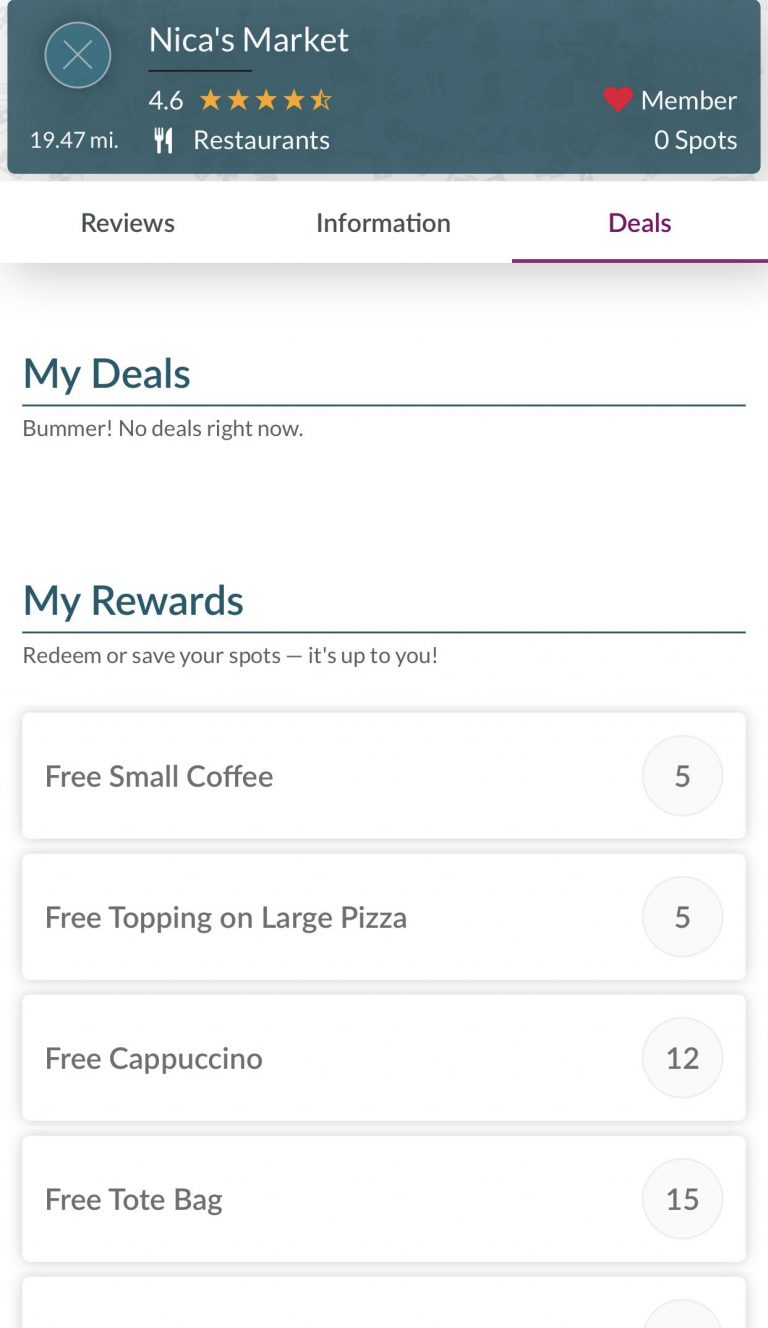The image size is (768, 1328).
Task: Tap the 12-spot circle for Free Cappuccino
Action: (682, 1058)
